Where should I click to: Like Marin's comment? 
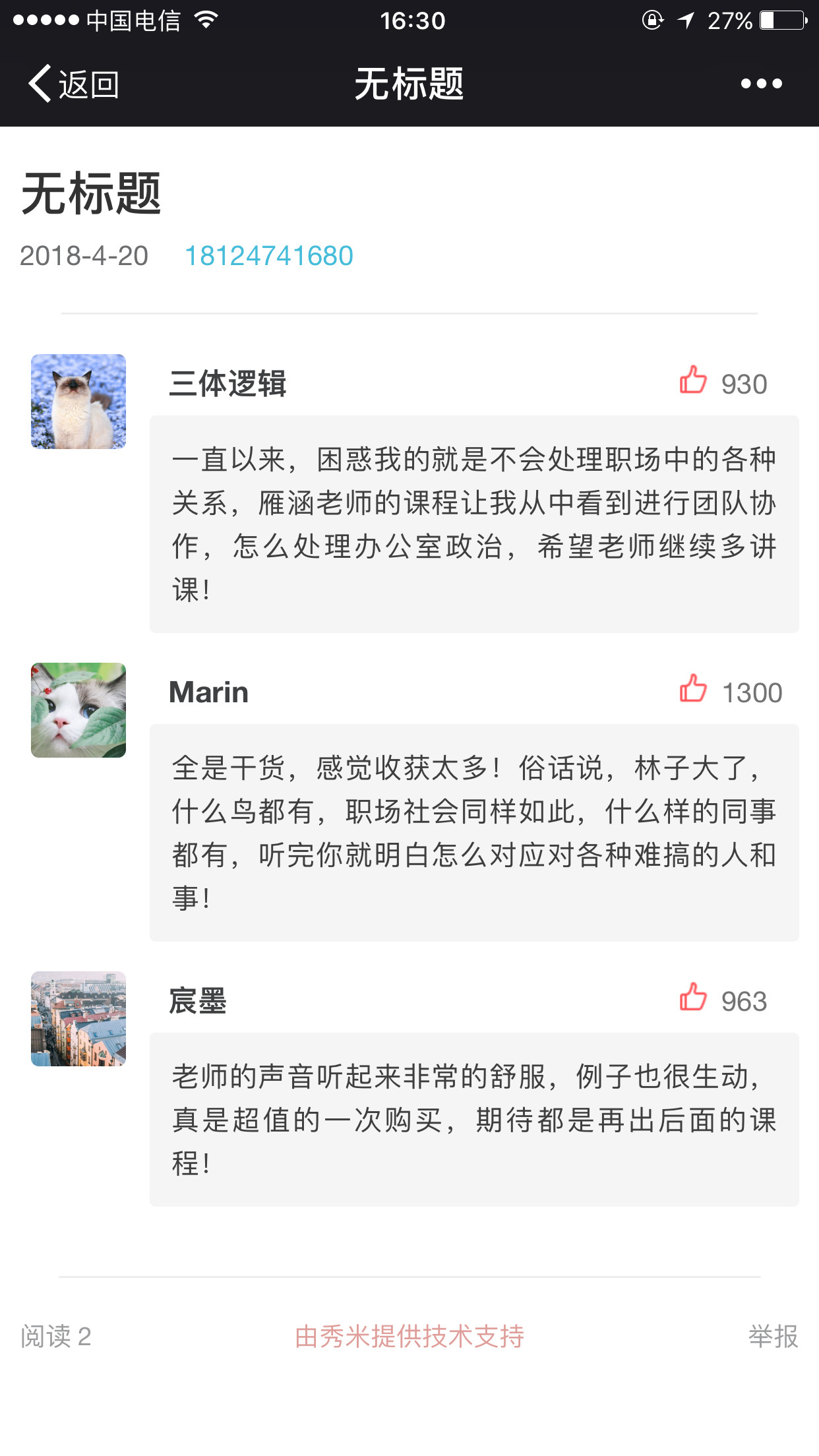click(693, 690)
